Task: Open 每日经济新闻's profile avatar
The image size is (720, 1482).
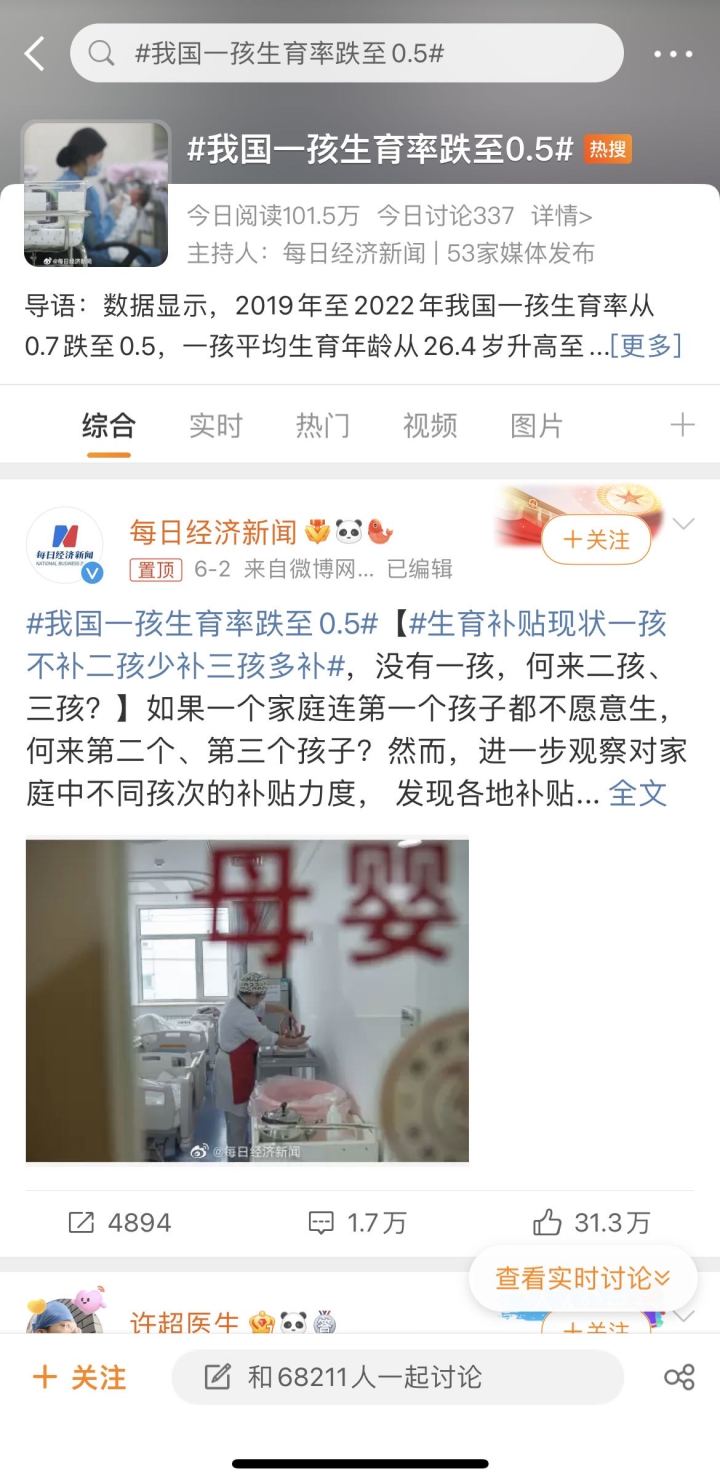Action: click(65, 546)
